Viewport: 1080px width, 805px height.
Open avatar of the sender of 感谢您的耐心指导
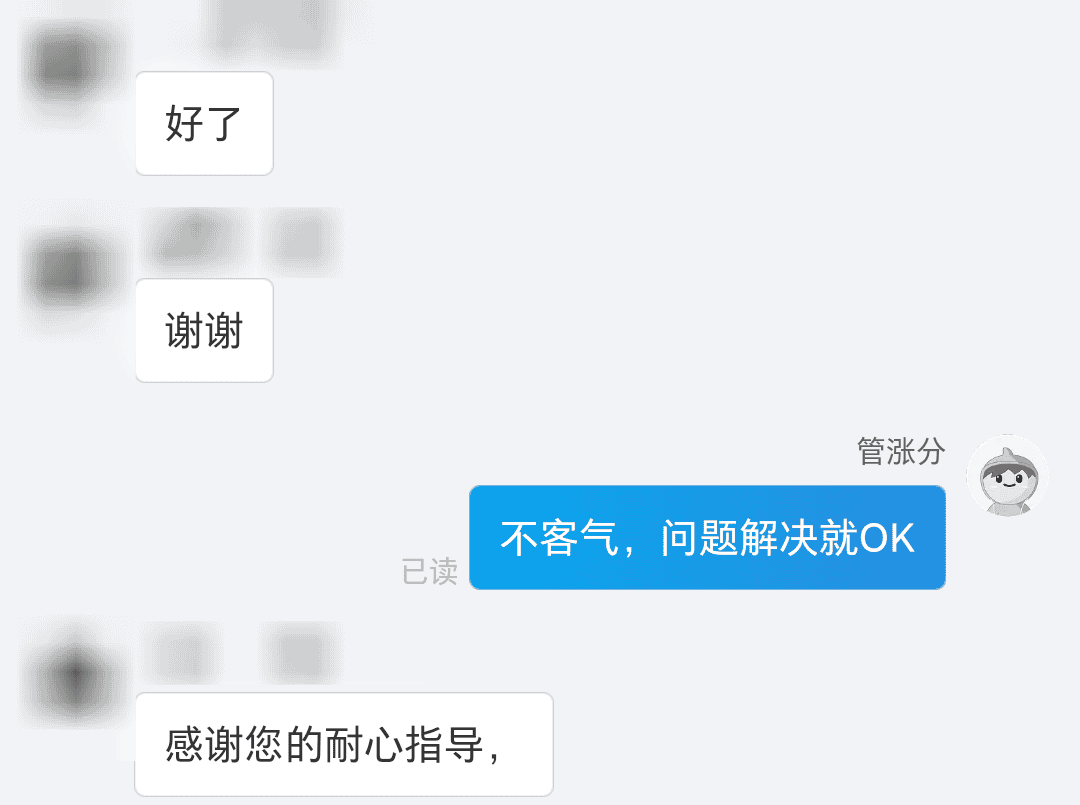click(68, 682)
